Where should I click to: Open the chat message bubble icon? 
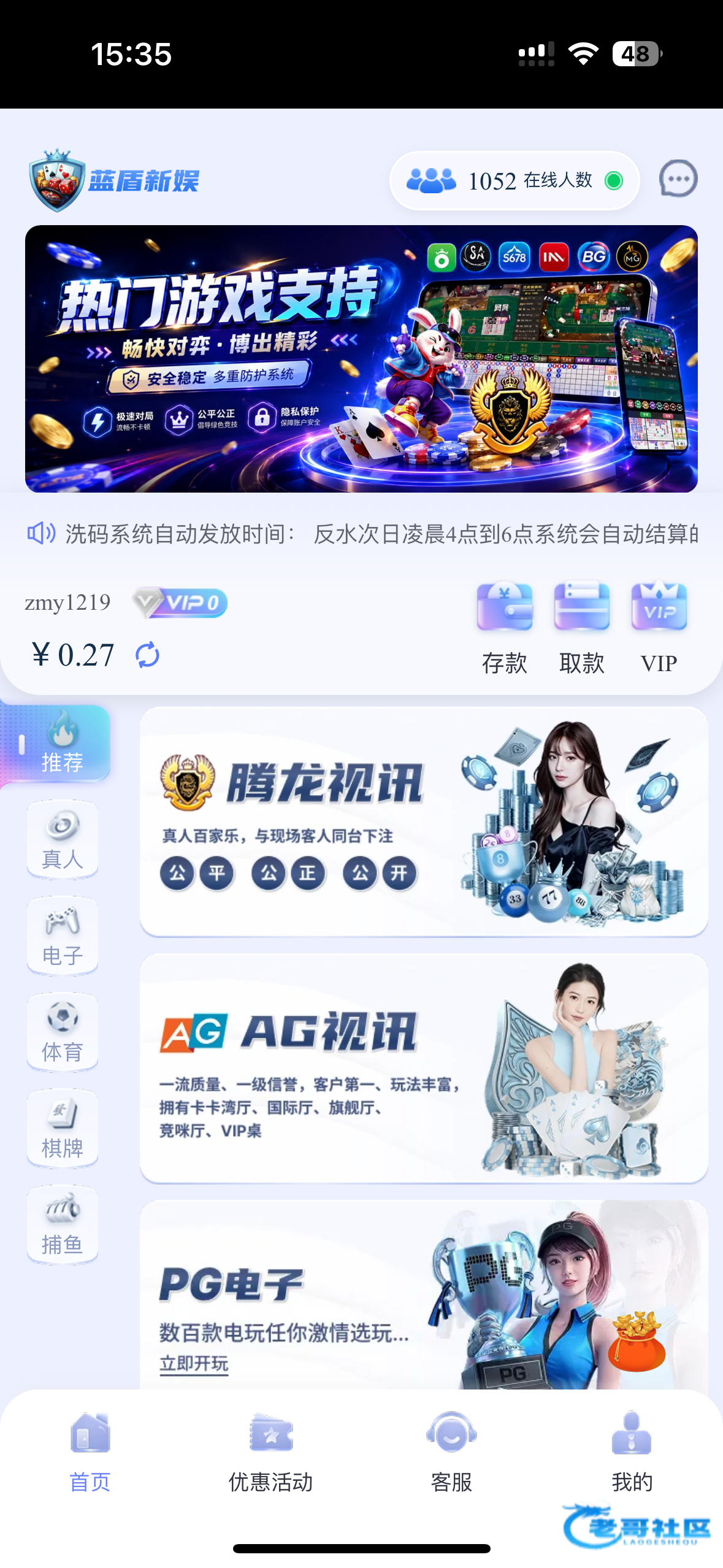pos(678,179)
